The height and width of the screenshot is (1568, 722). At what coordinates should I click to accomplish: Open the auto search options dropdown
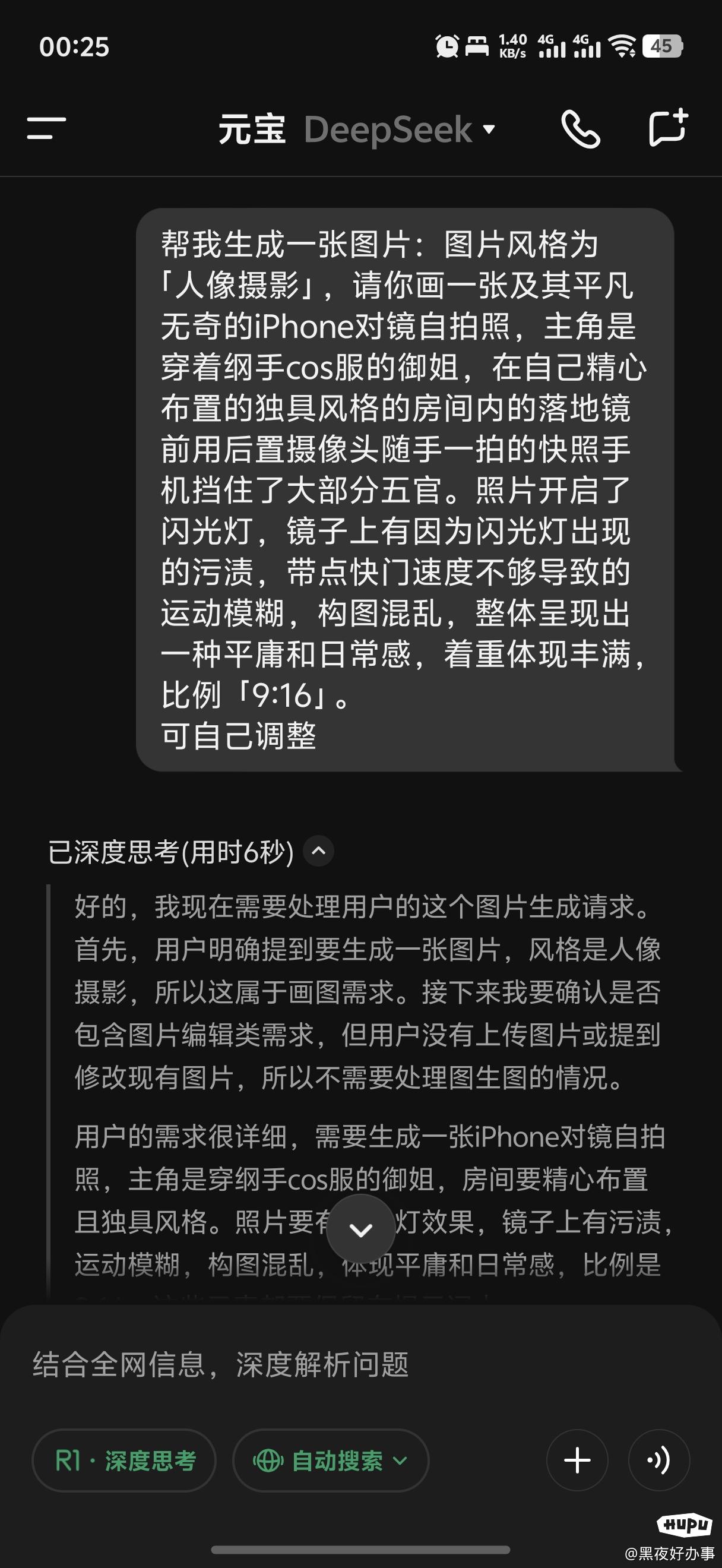click(x=331, y=1460)
